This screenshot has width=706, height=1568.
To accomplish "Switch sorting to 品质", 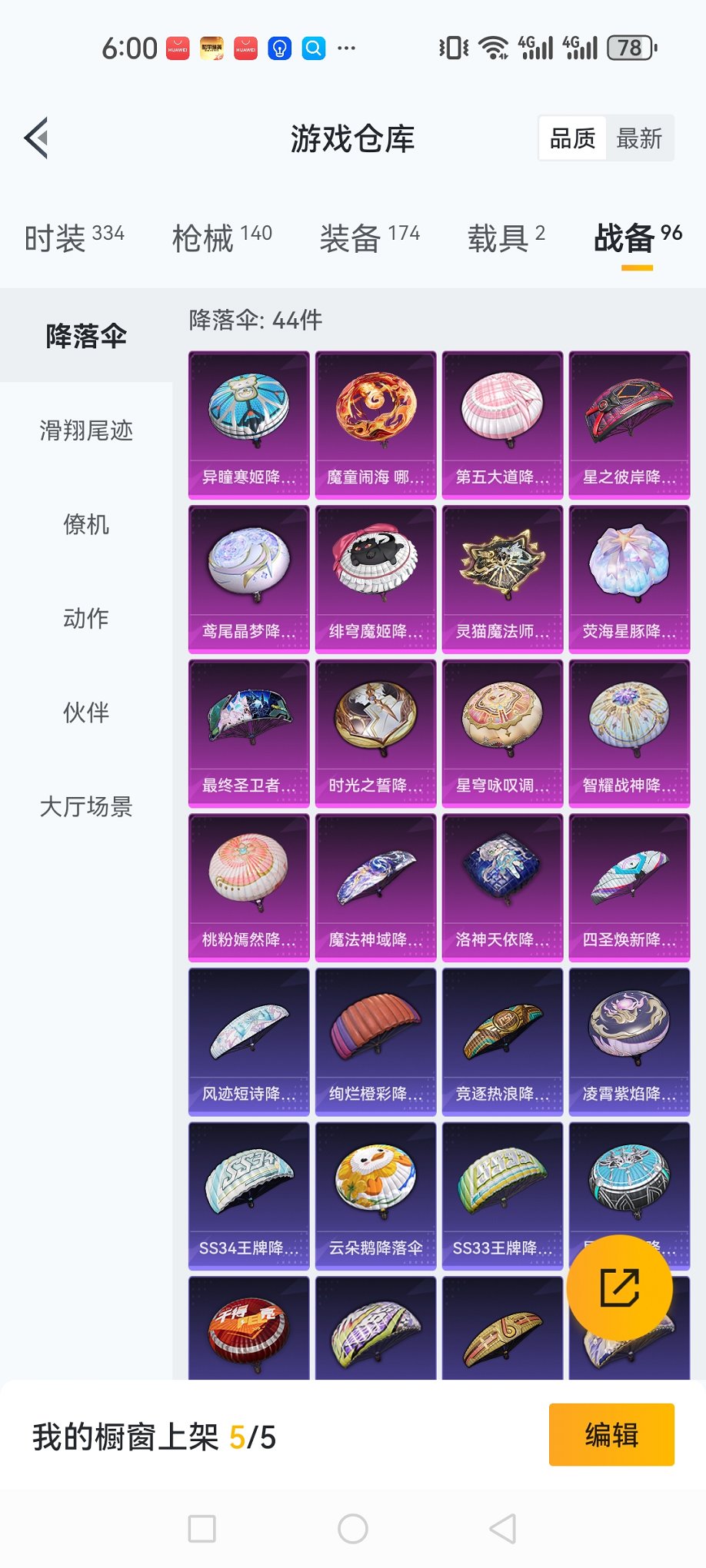I will 571,138.
